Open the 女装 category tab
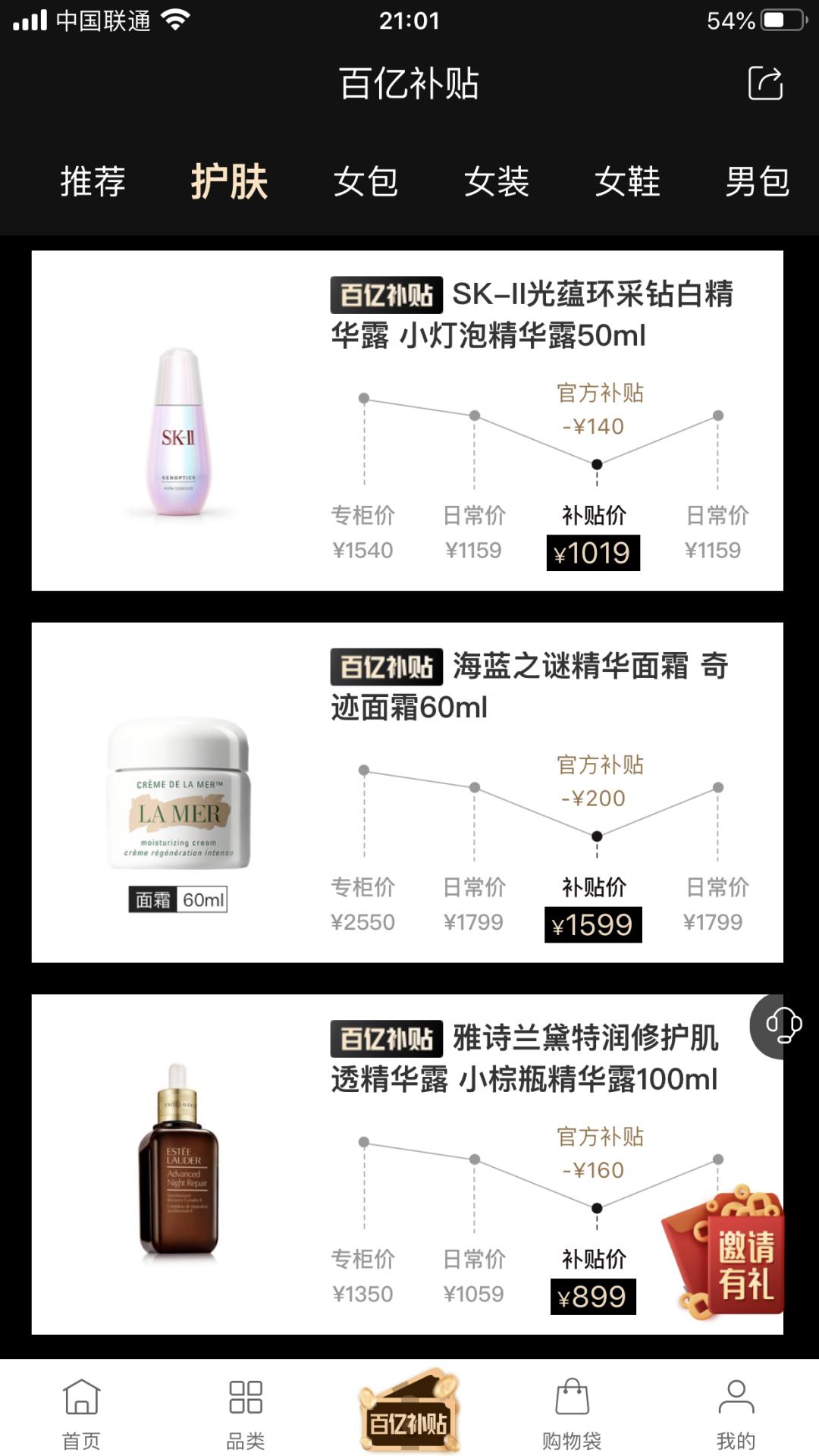 [x=497, y=182]
